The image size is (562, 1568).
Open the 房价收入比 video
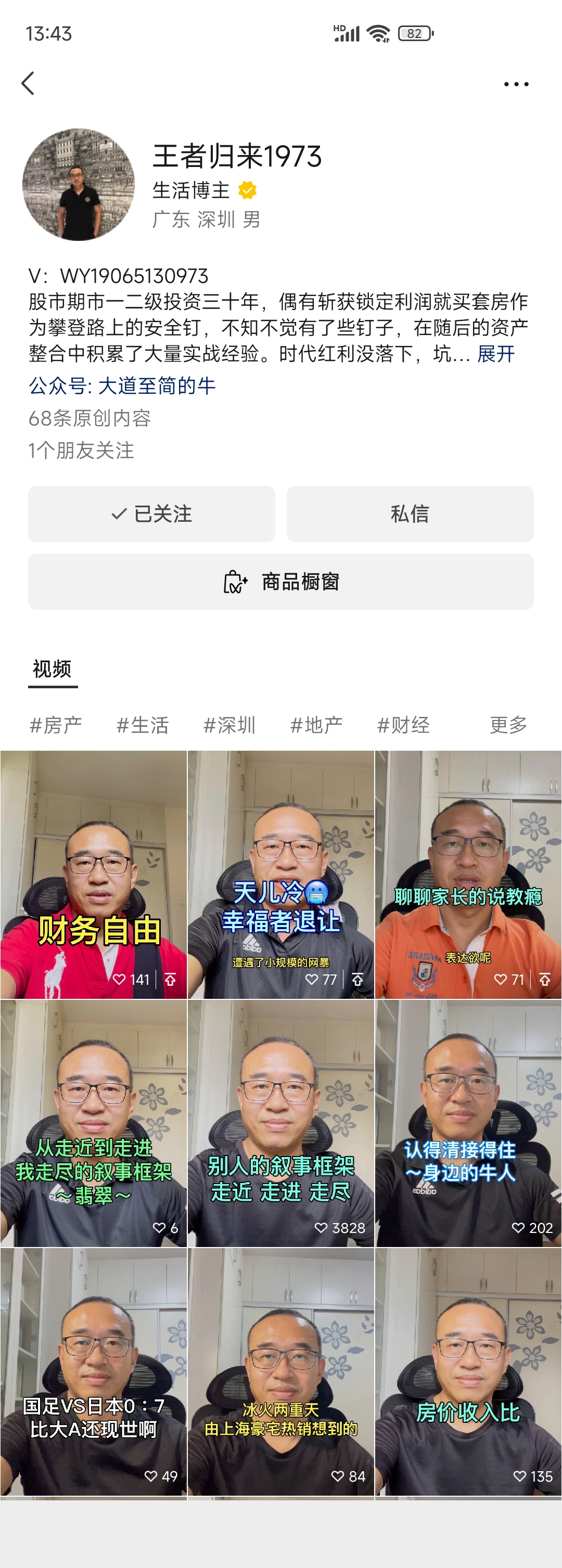[x=468, y=1372]
